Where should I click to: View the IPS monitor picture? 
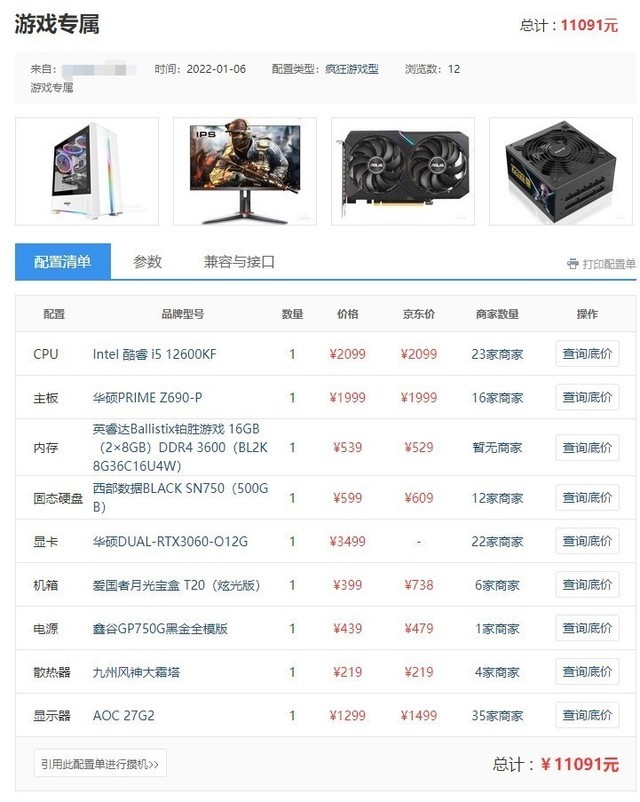click(x=245, y=171)
